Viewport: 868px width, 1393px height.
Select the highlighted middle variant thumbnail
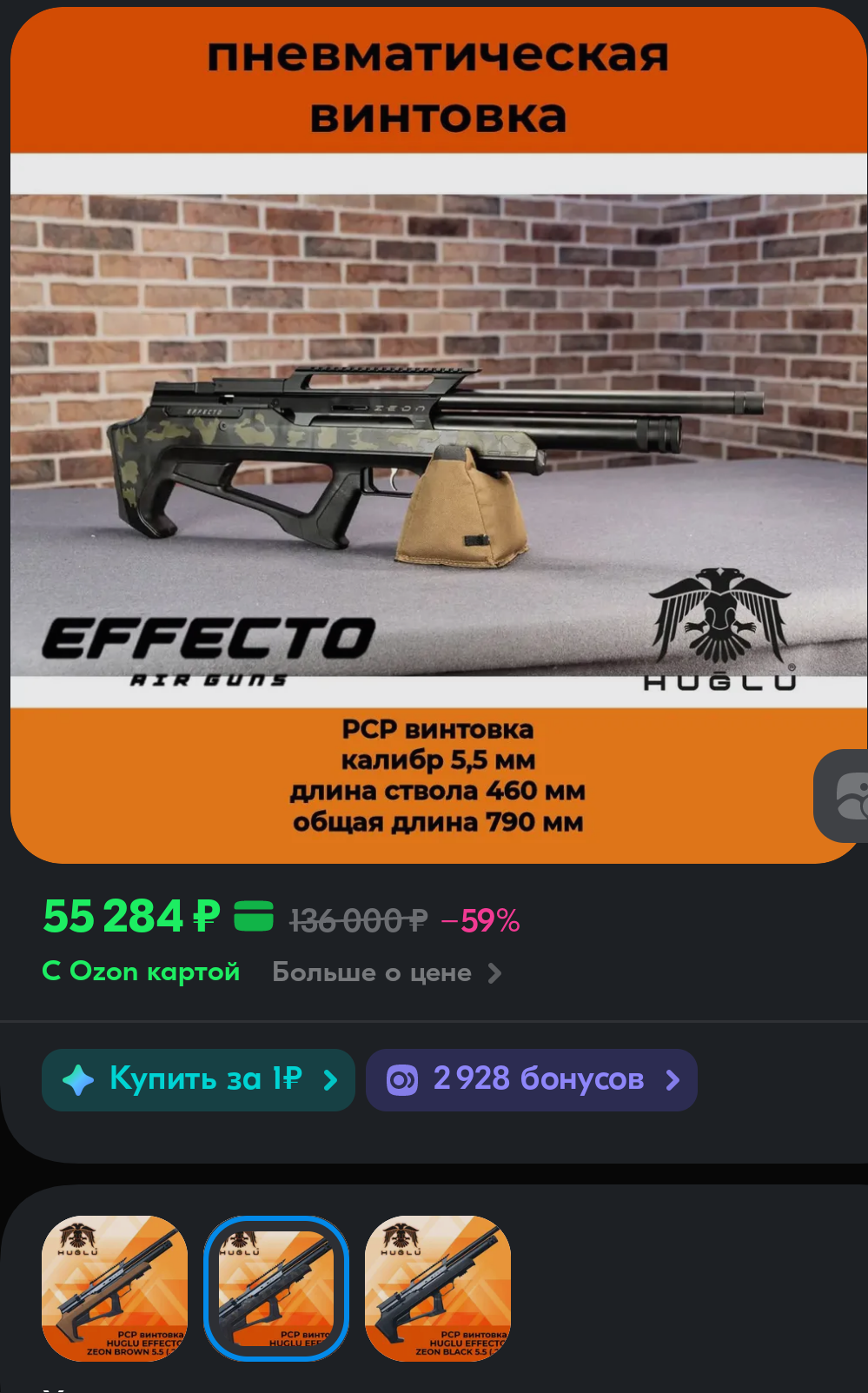[276, 1288]
